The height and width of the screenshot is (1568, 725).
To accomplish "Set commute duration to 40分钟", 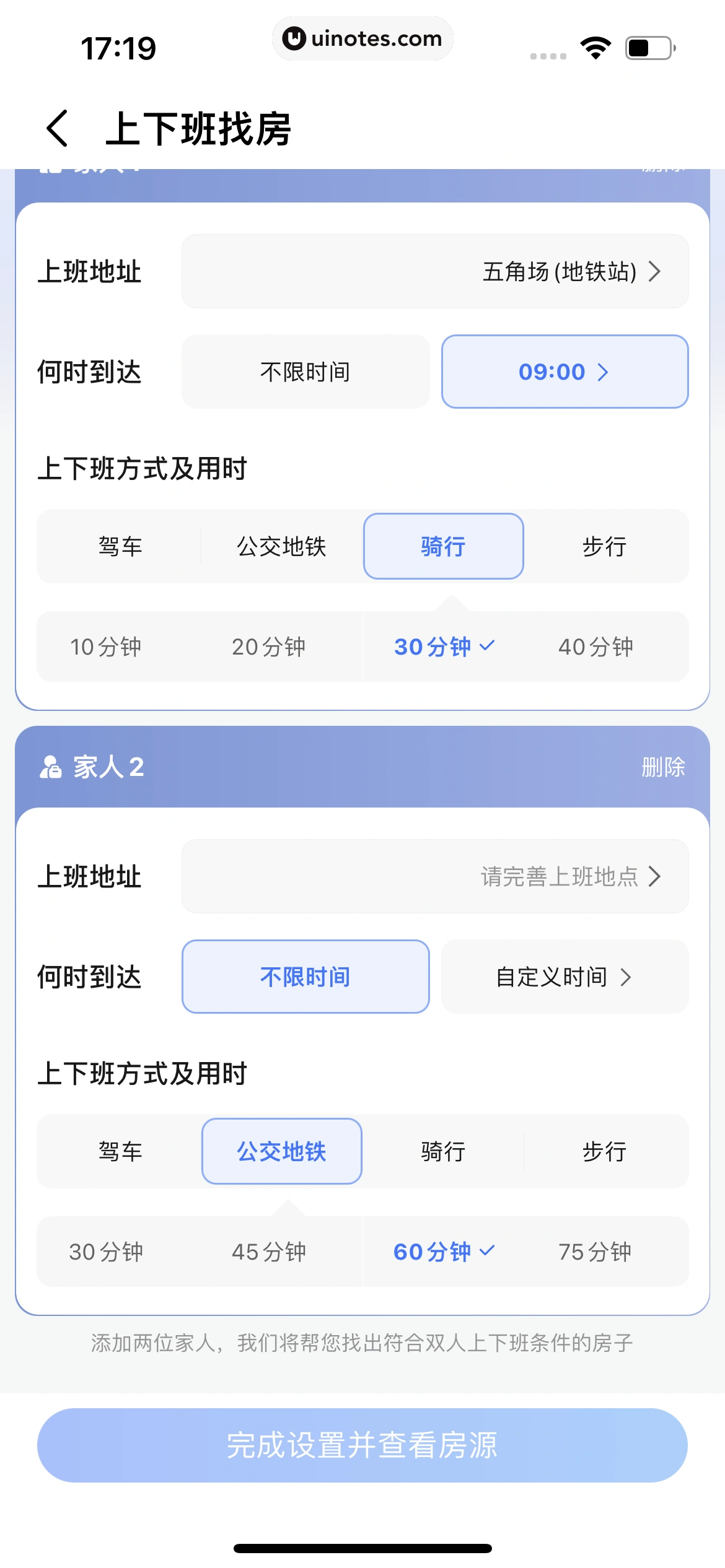I will pos(595,647).
